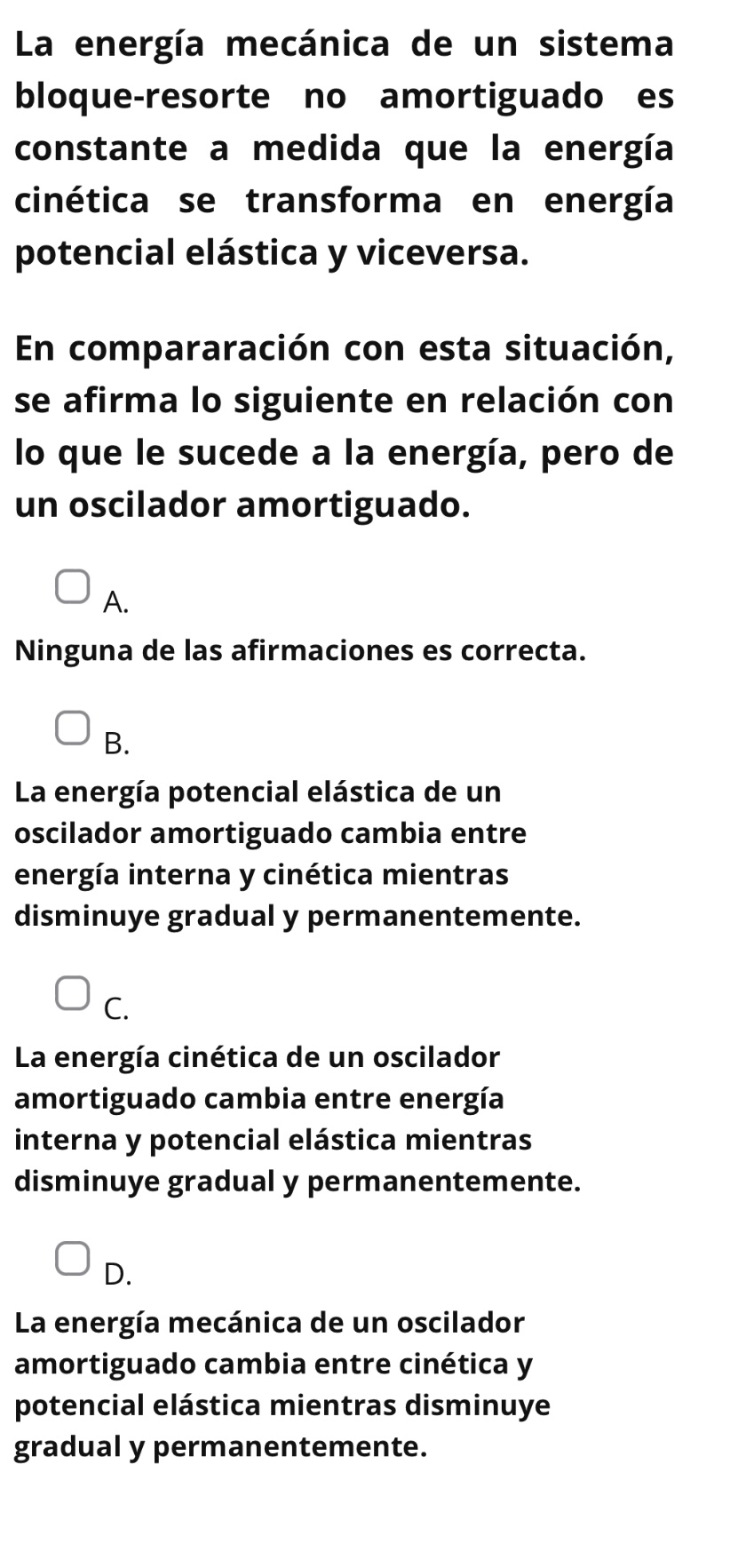738x1568 pixels.
Task: Check the box for option C
Action: coord(73,993)
